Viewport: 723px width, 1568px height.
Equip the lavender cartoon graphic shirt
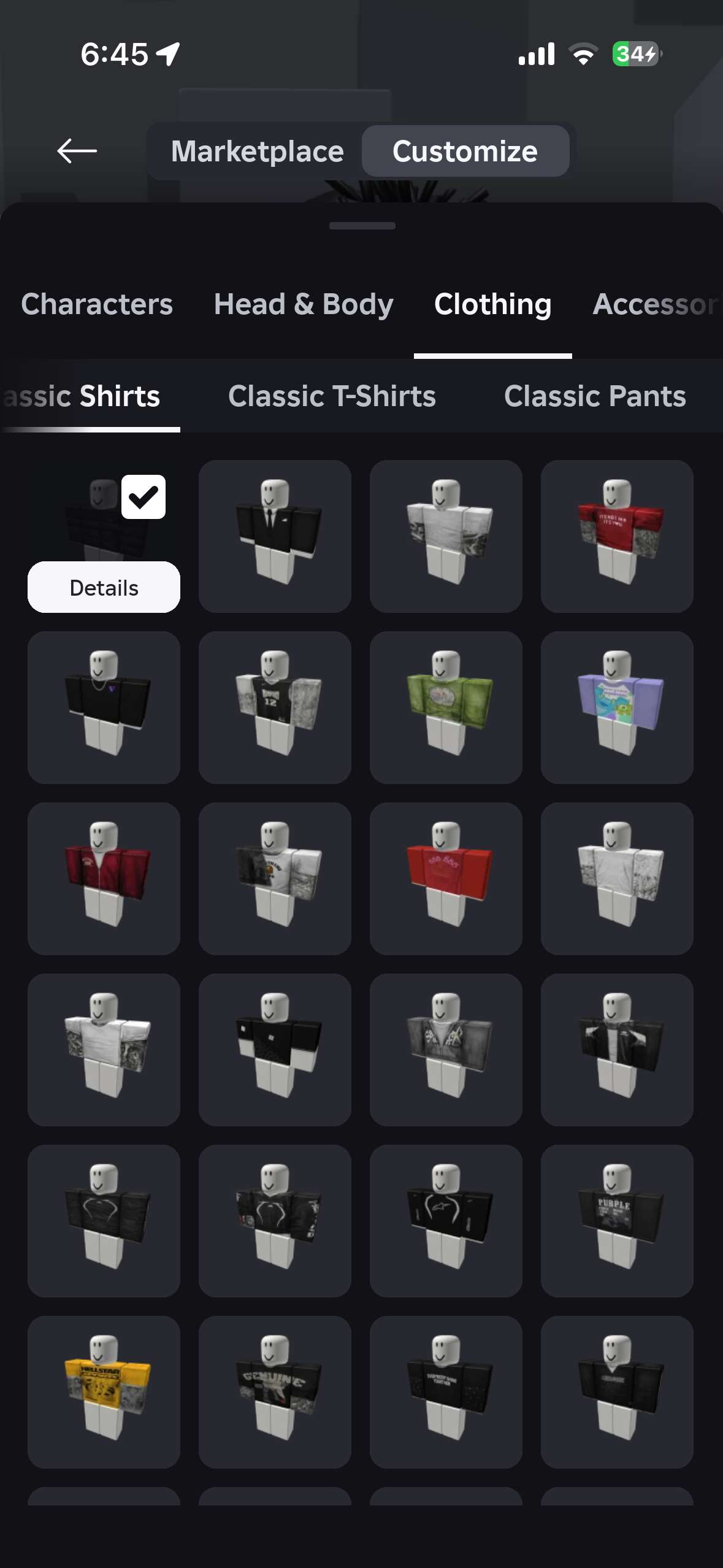[617, 707]
